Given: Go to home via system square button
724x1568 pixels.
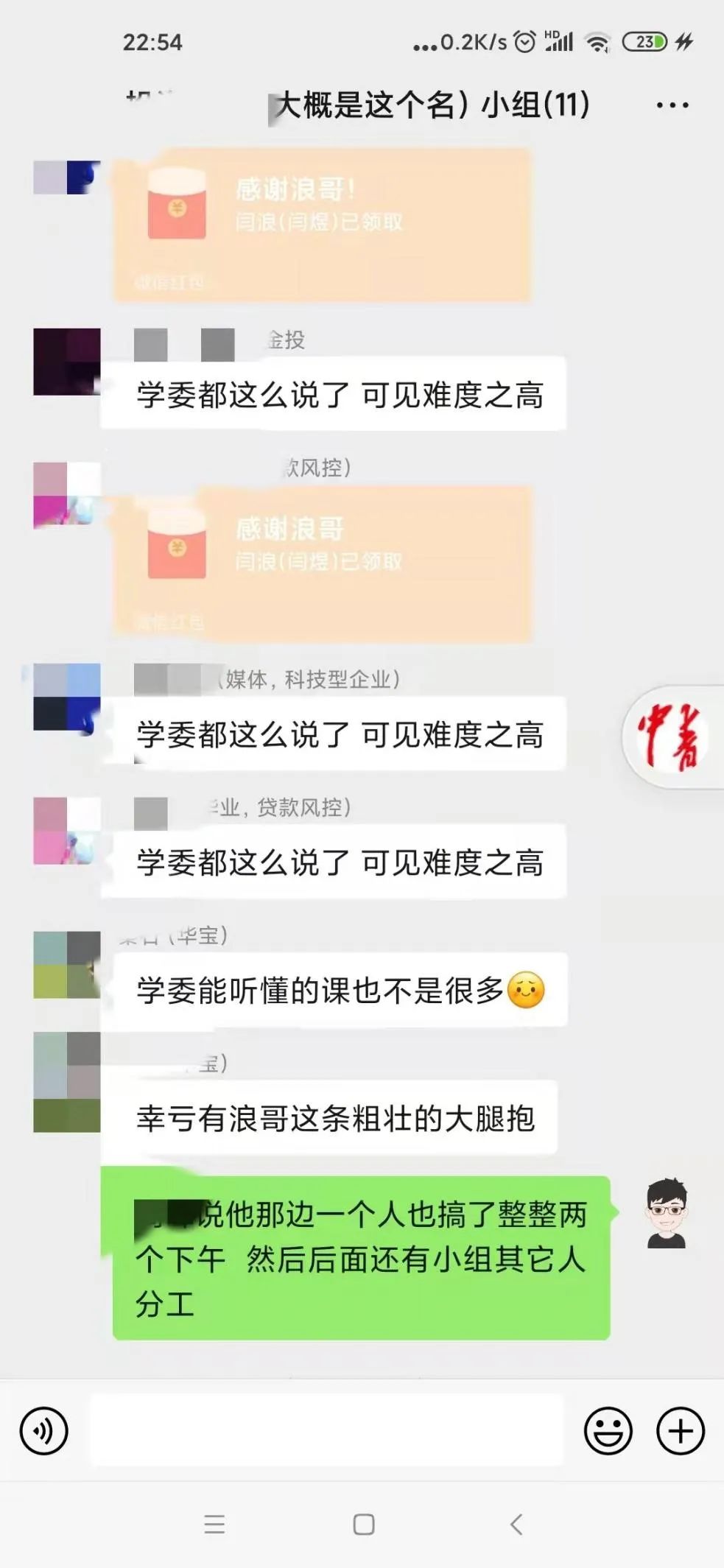Looking at the screenshot, I should (x=363, y=1524).
